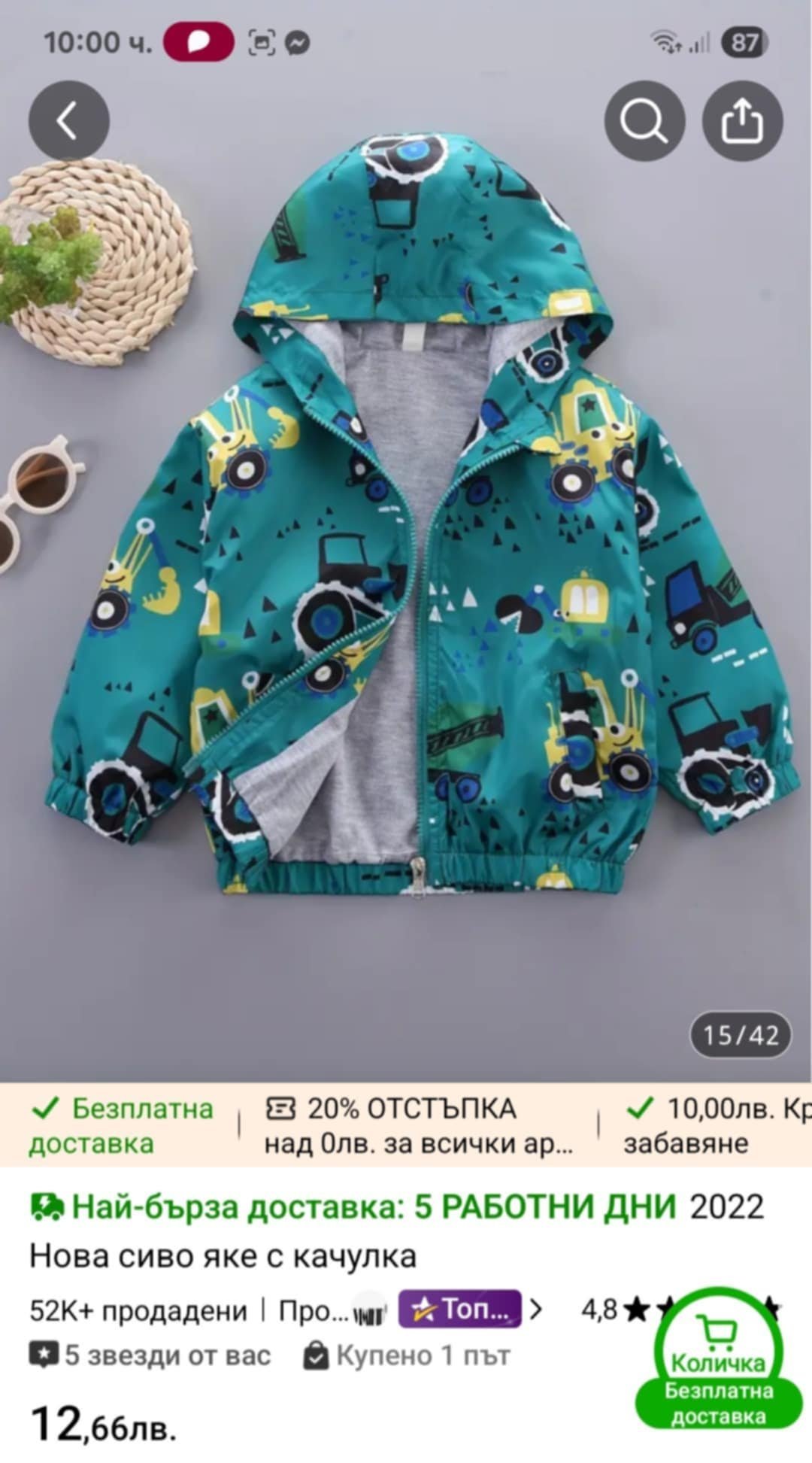Open the free delivery info banner
The width and height of the screenshot is (812, 1463).
pos(122,1125)
